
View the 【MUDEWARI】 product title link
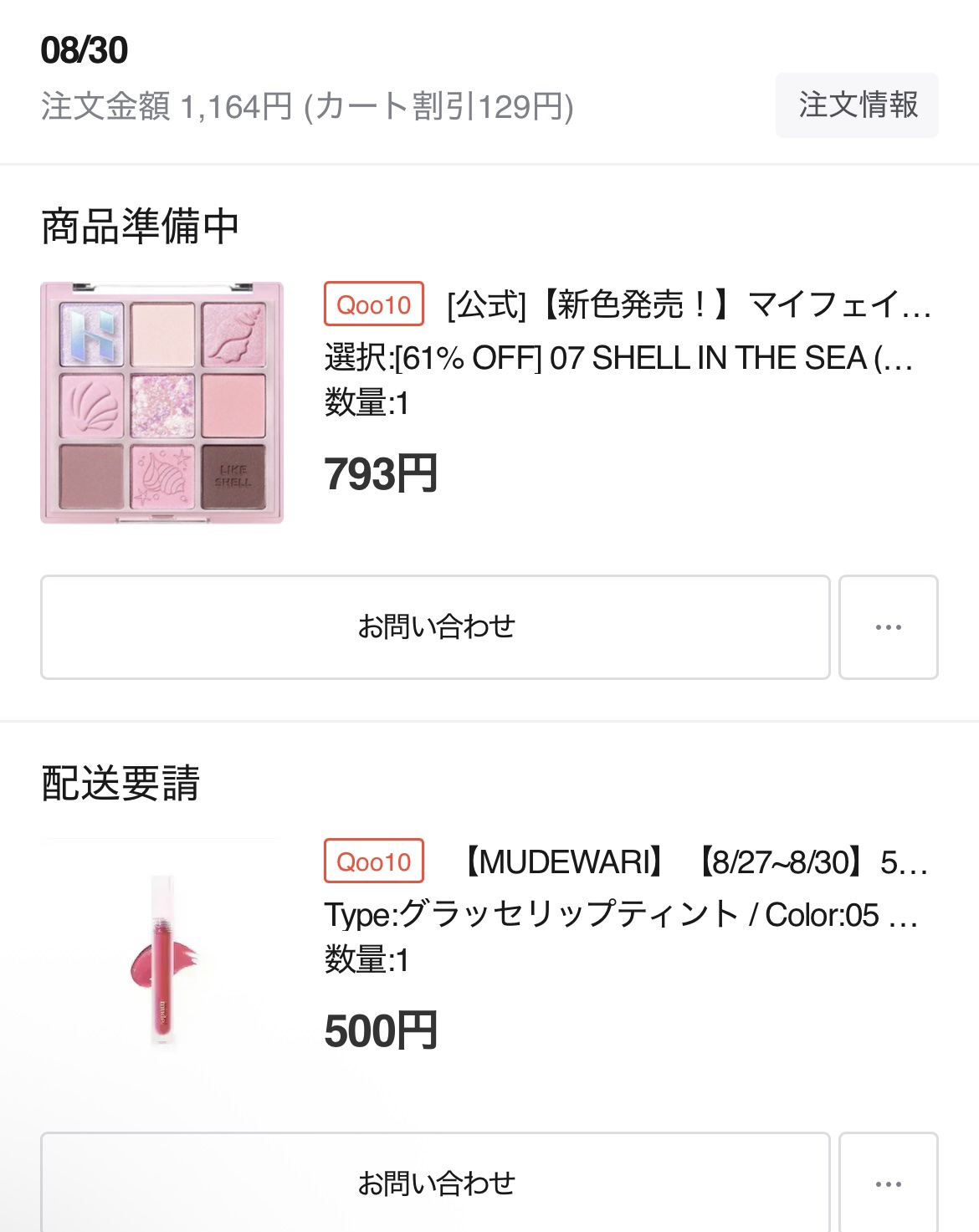tap(695, 861)
